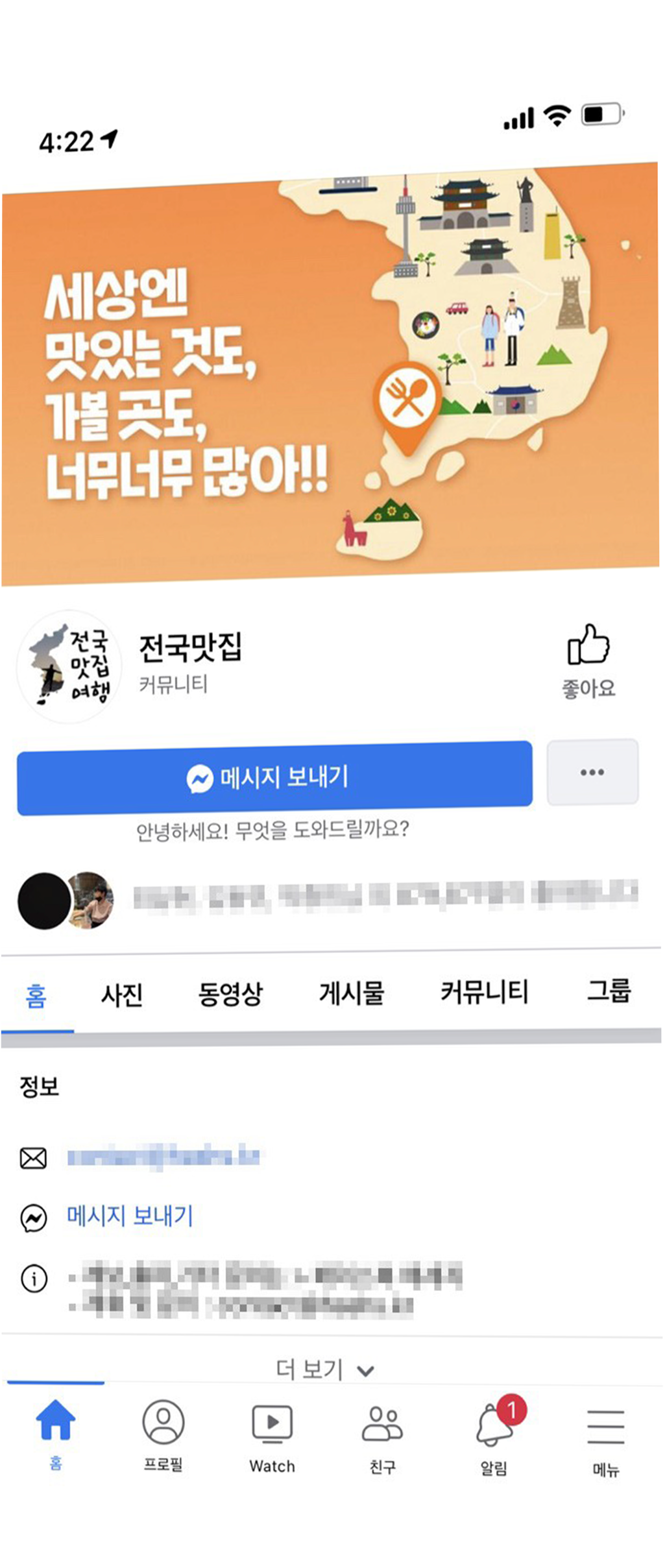Open the 게시물 tab
Screen dimensions: 665x1568
[351, 993]
